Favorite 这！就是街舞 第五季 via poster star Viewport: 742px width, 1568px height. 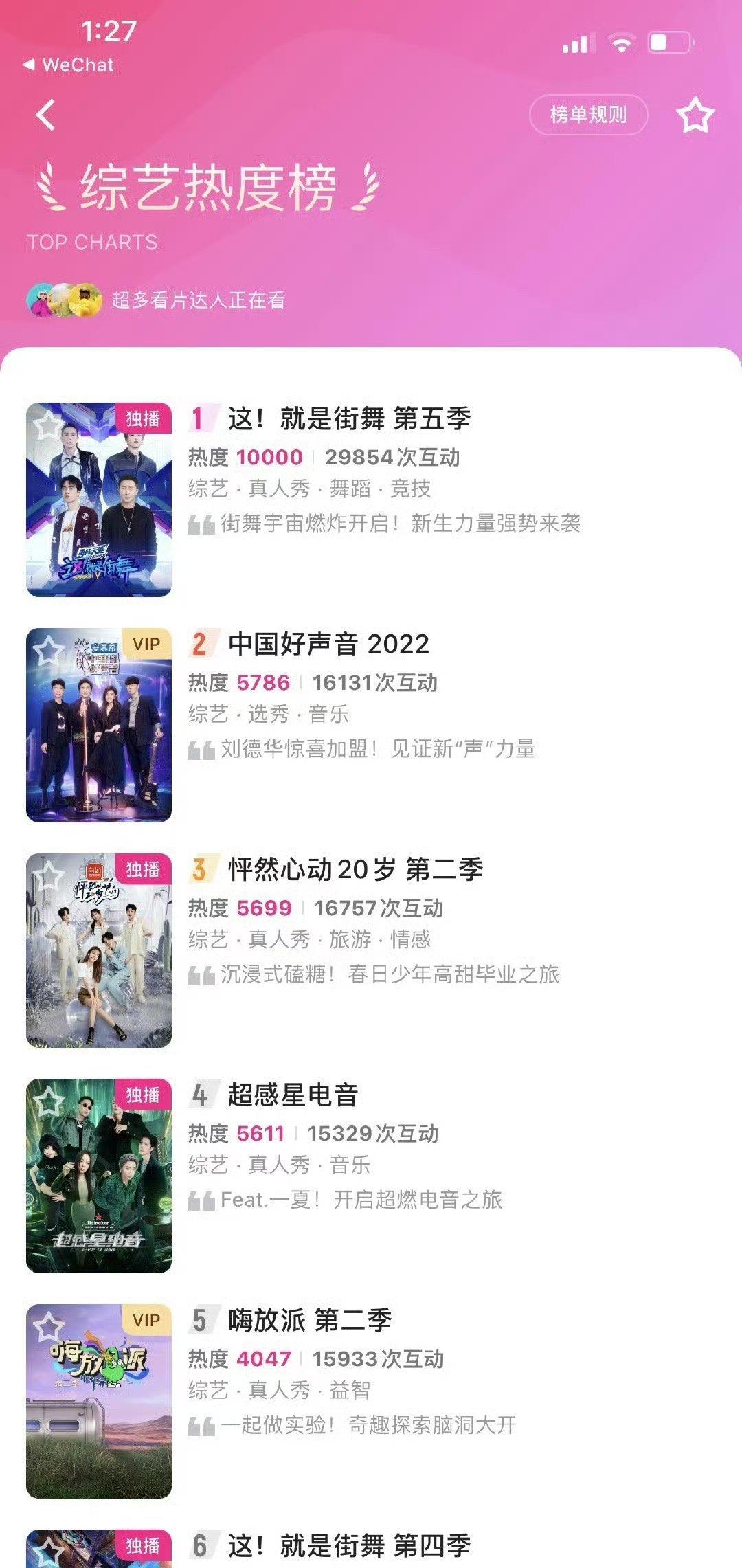pos(48,425)
